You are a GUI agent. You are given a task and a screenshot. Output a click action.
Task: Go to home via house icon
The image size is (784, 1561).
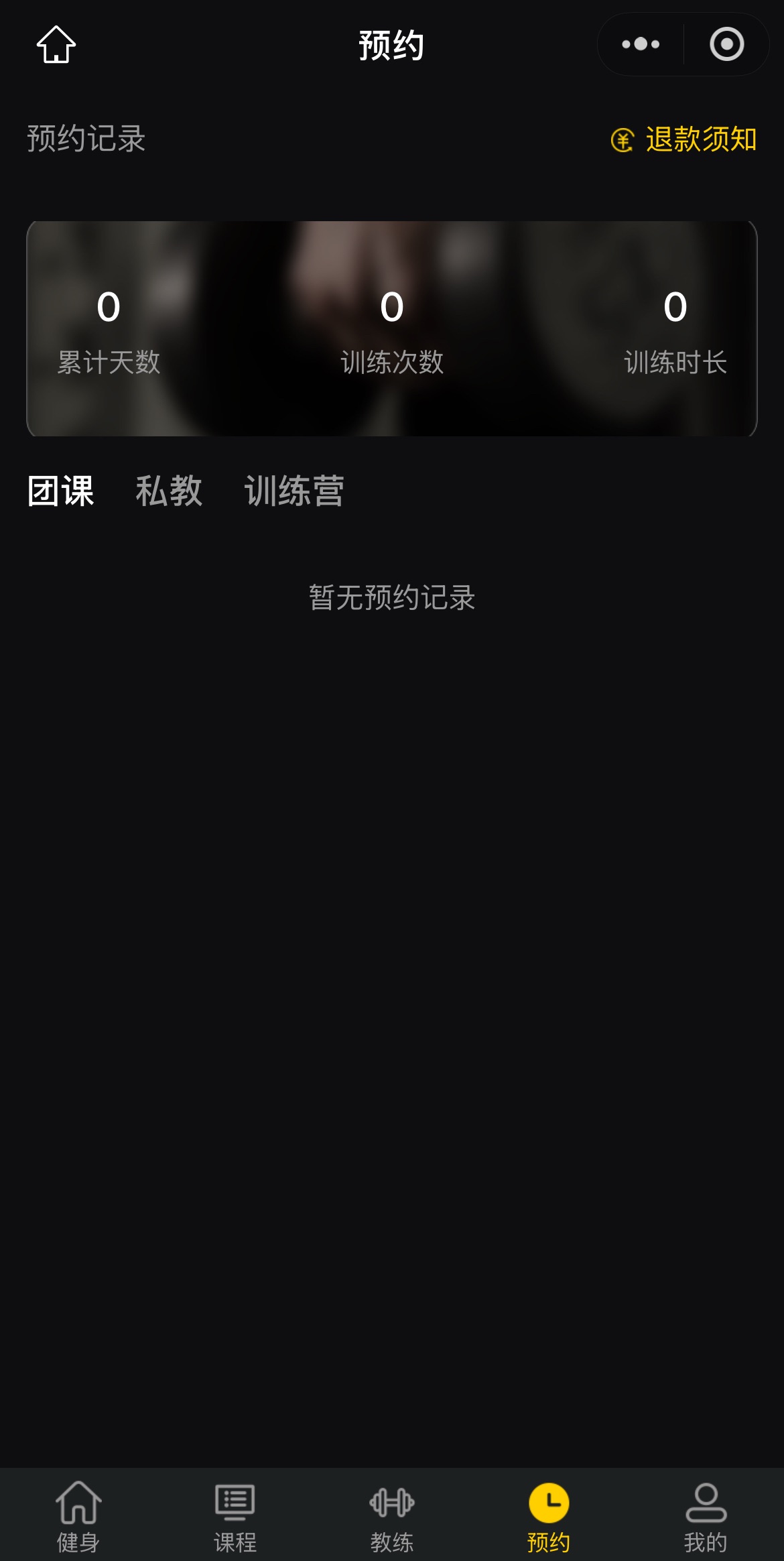point(56,45)
